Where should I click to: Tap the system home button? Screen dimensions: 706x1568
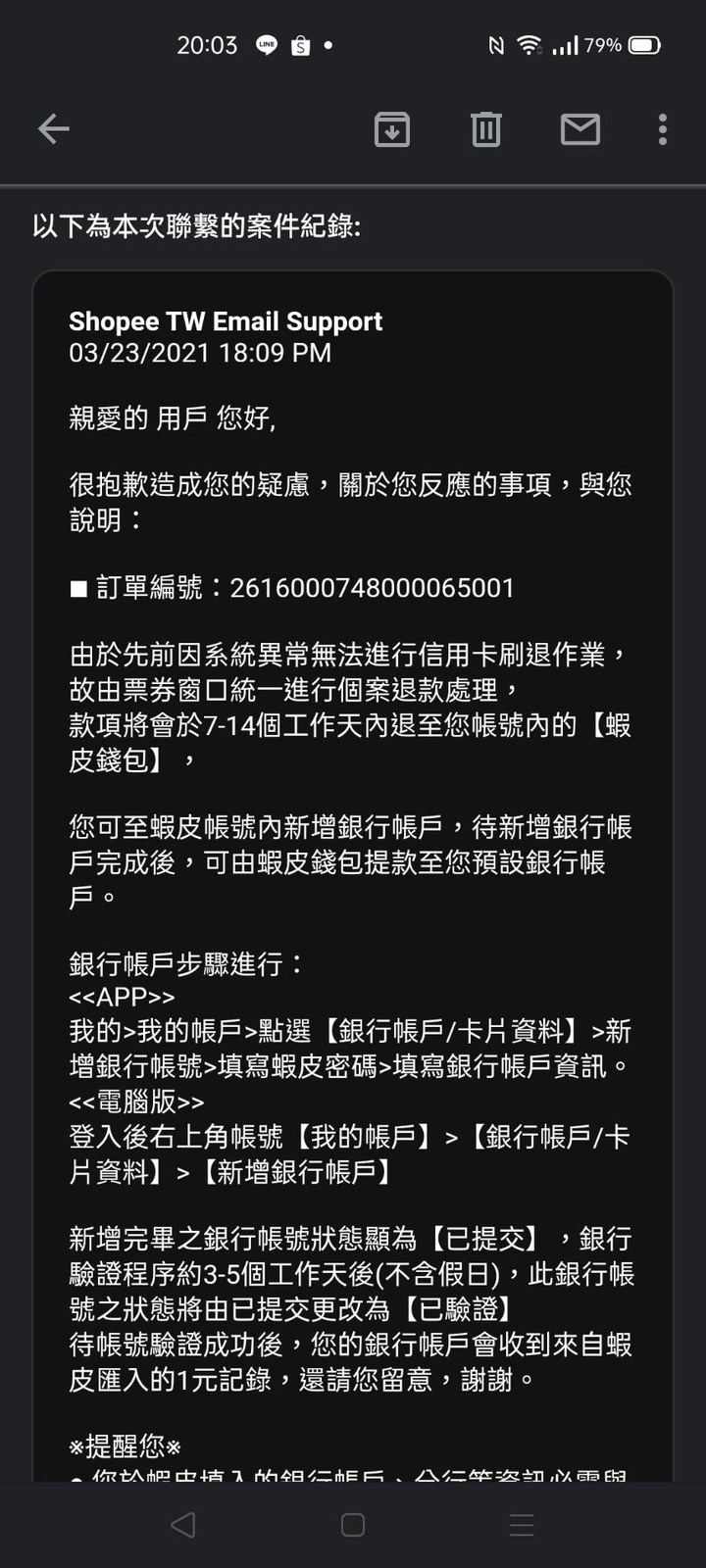[x=353, y=1524]
